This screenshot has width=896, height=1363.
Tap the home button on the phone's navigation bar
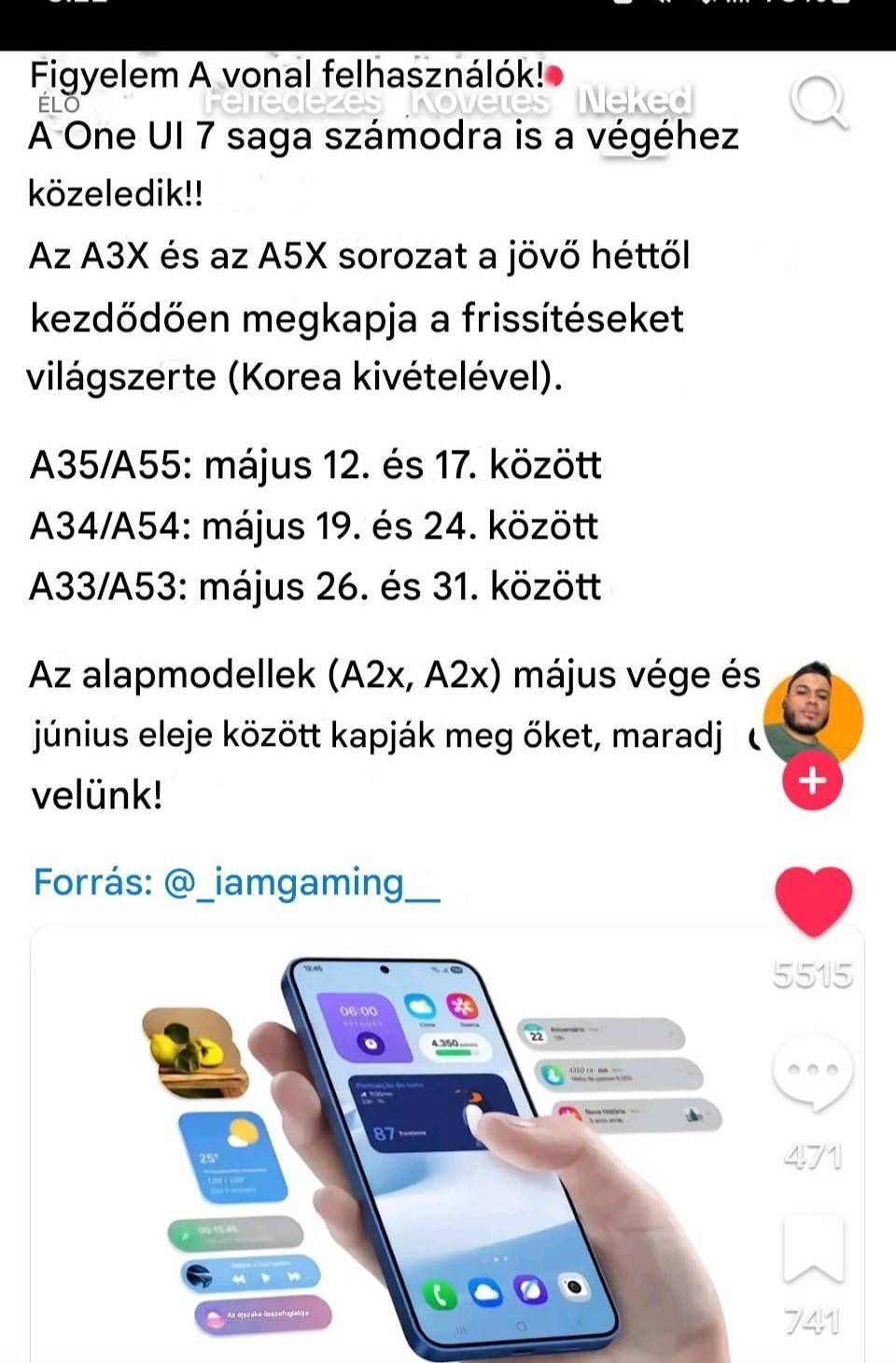pyautogui.click(x=519, y=1326)
